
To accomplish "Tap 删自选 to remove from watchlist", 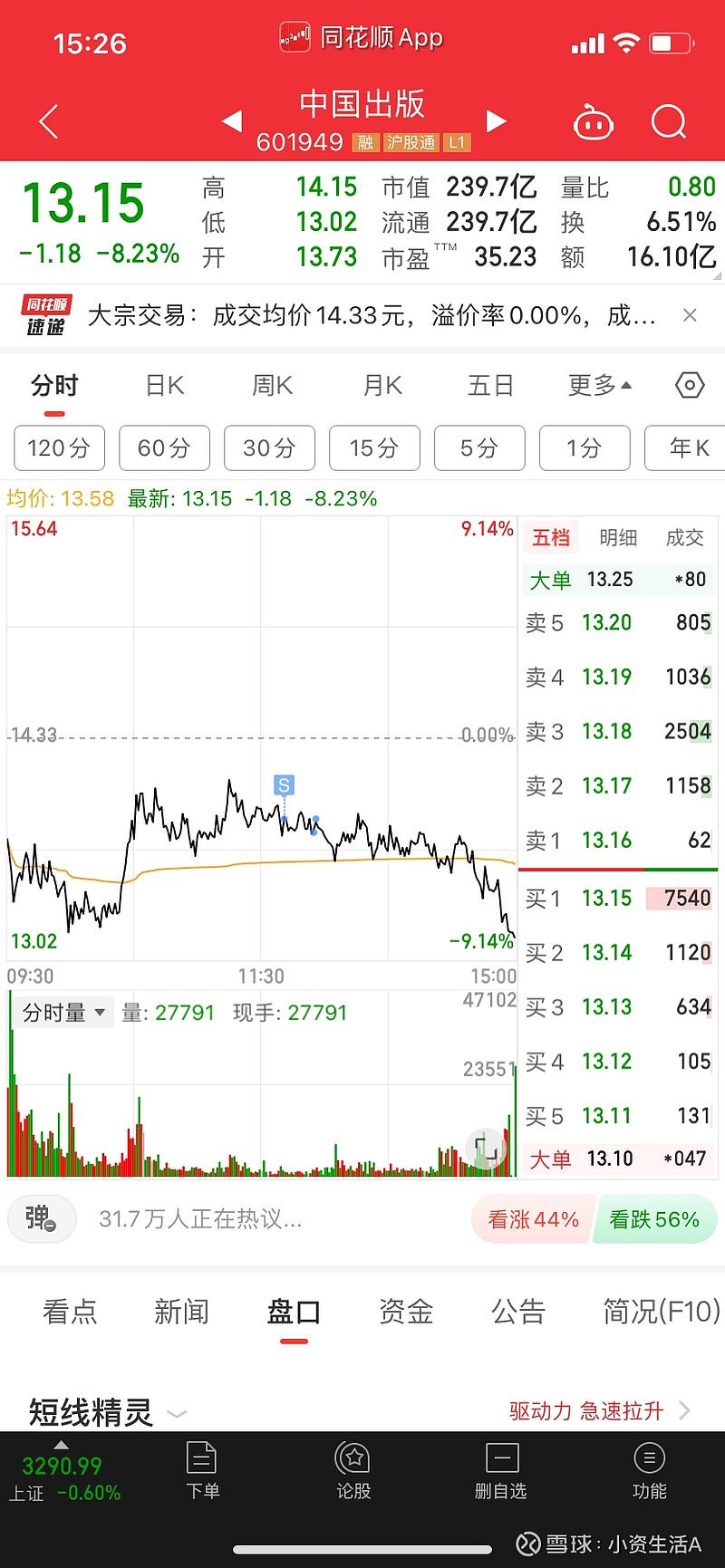I will (x=501, y=1470).
